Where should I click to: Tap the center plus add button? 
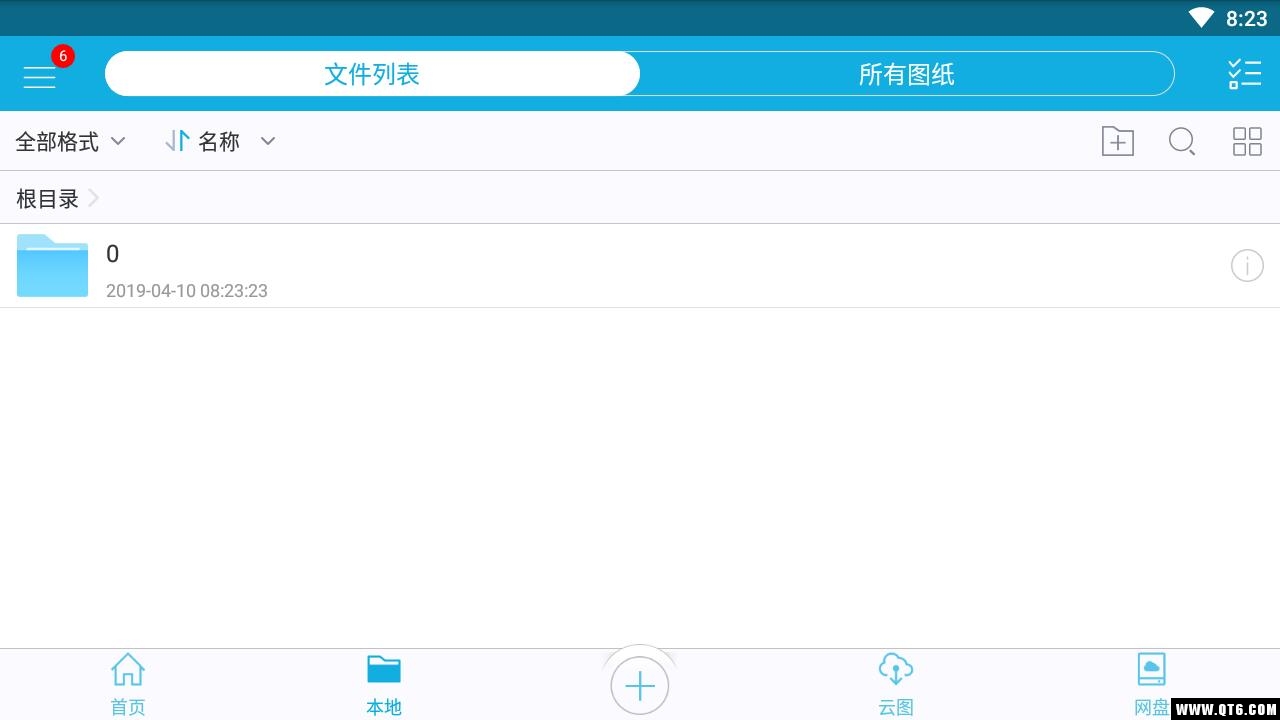click(640, 686)
